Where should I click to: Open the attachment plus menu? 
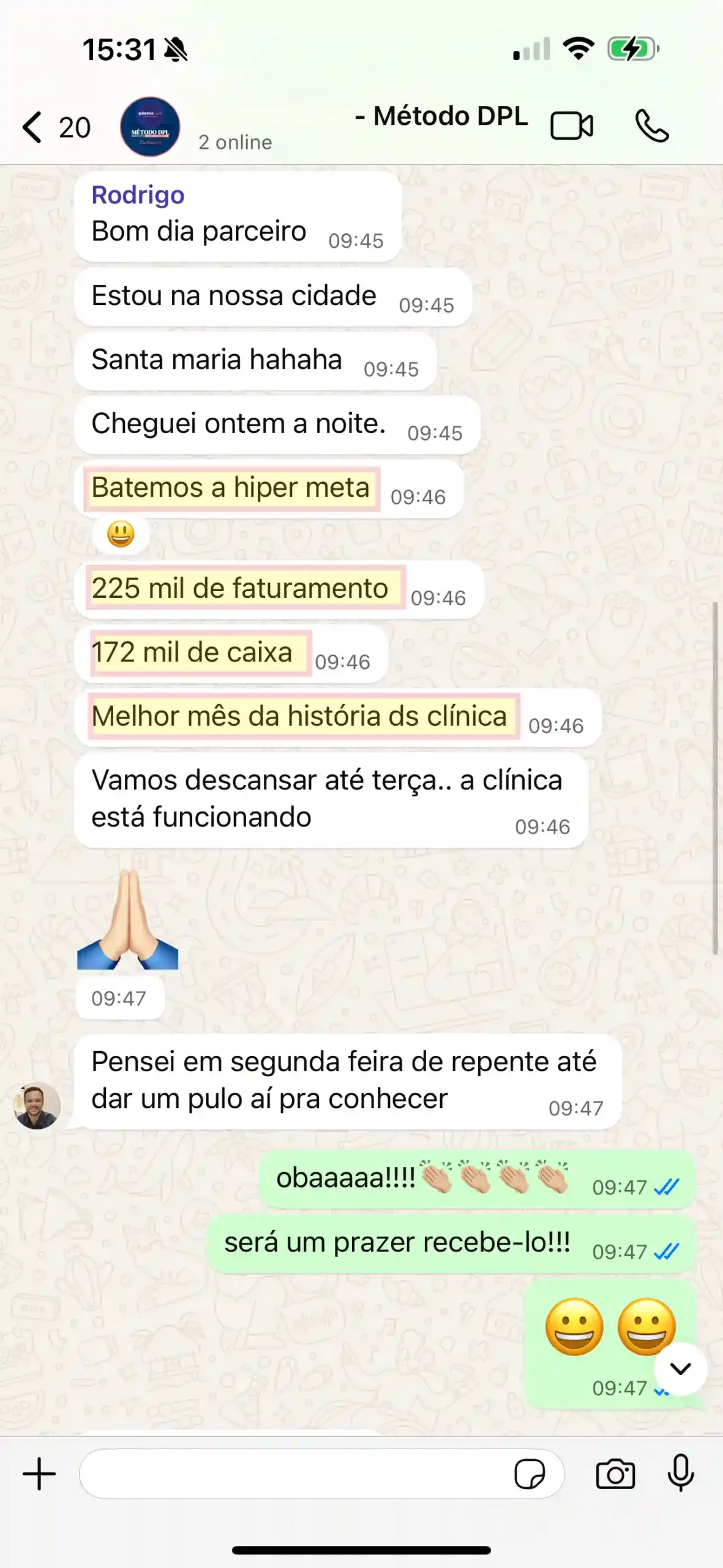coord(39,1473)
